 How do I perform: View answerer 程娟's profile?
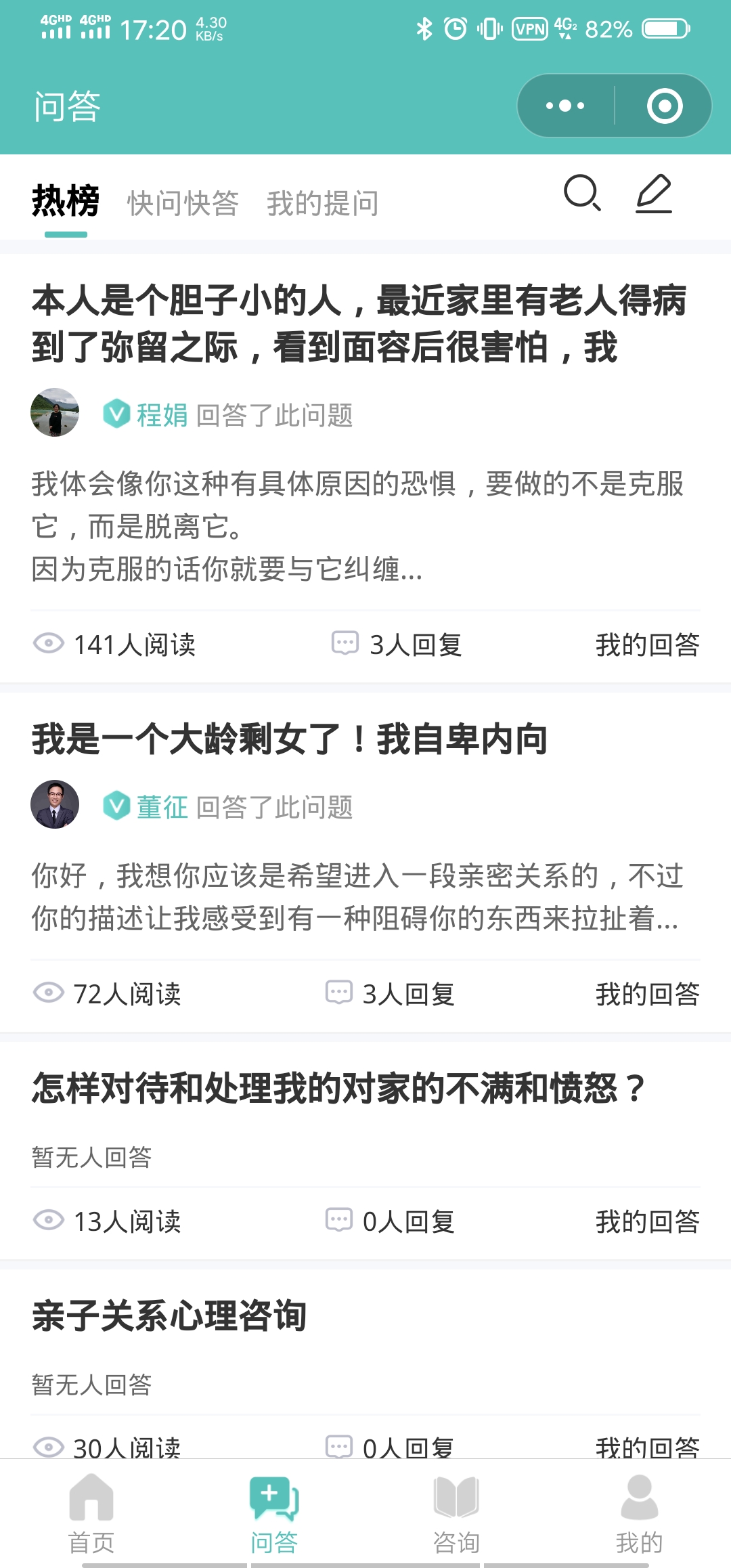[162, 415]
